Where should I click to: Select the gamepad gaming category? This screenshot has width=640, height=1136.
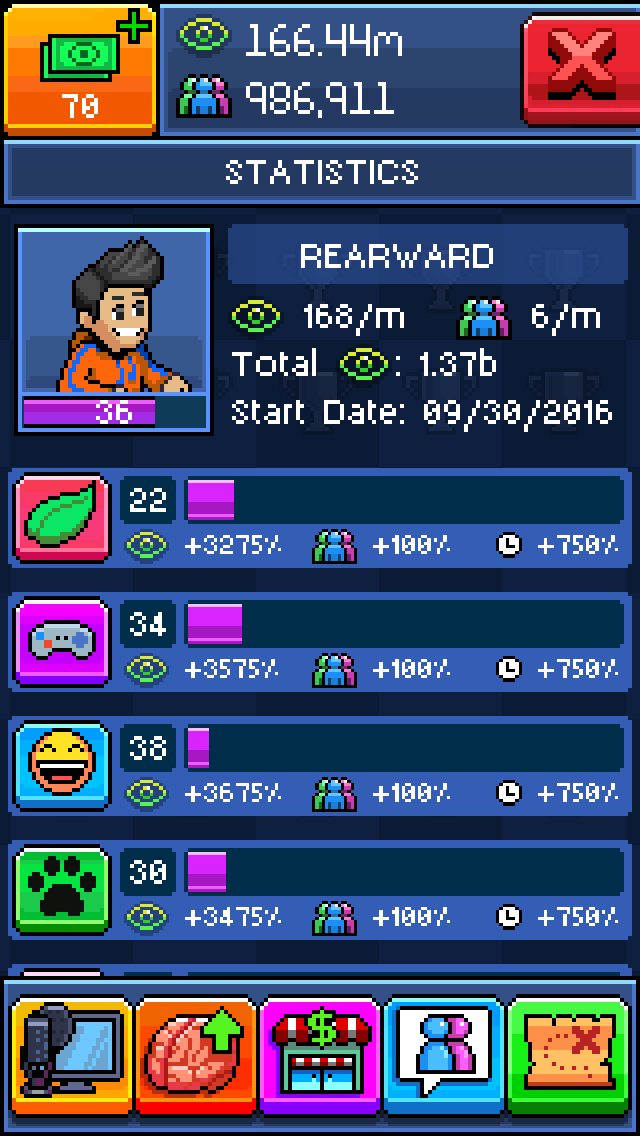tap(63, 642)
